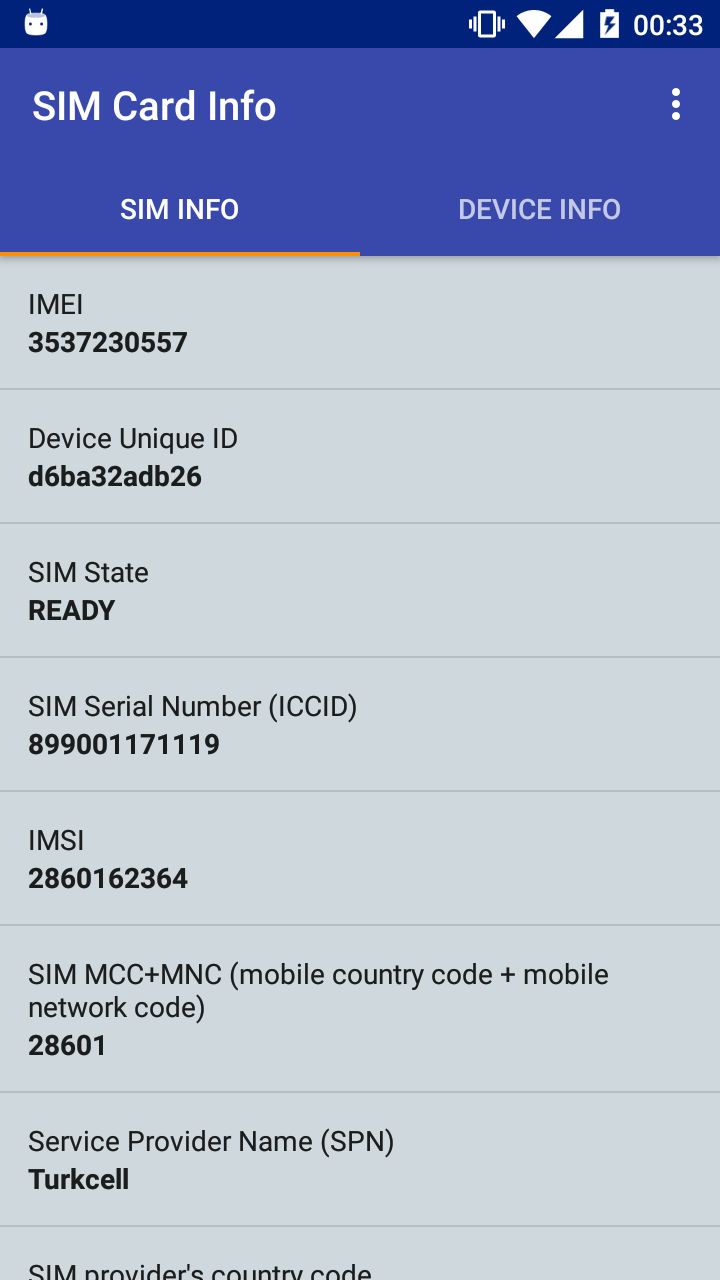This screenshot has height=1280, width=720.
Task: Tap the SIM Card Info title
Action: click(x=154, y=104)
